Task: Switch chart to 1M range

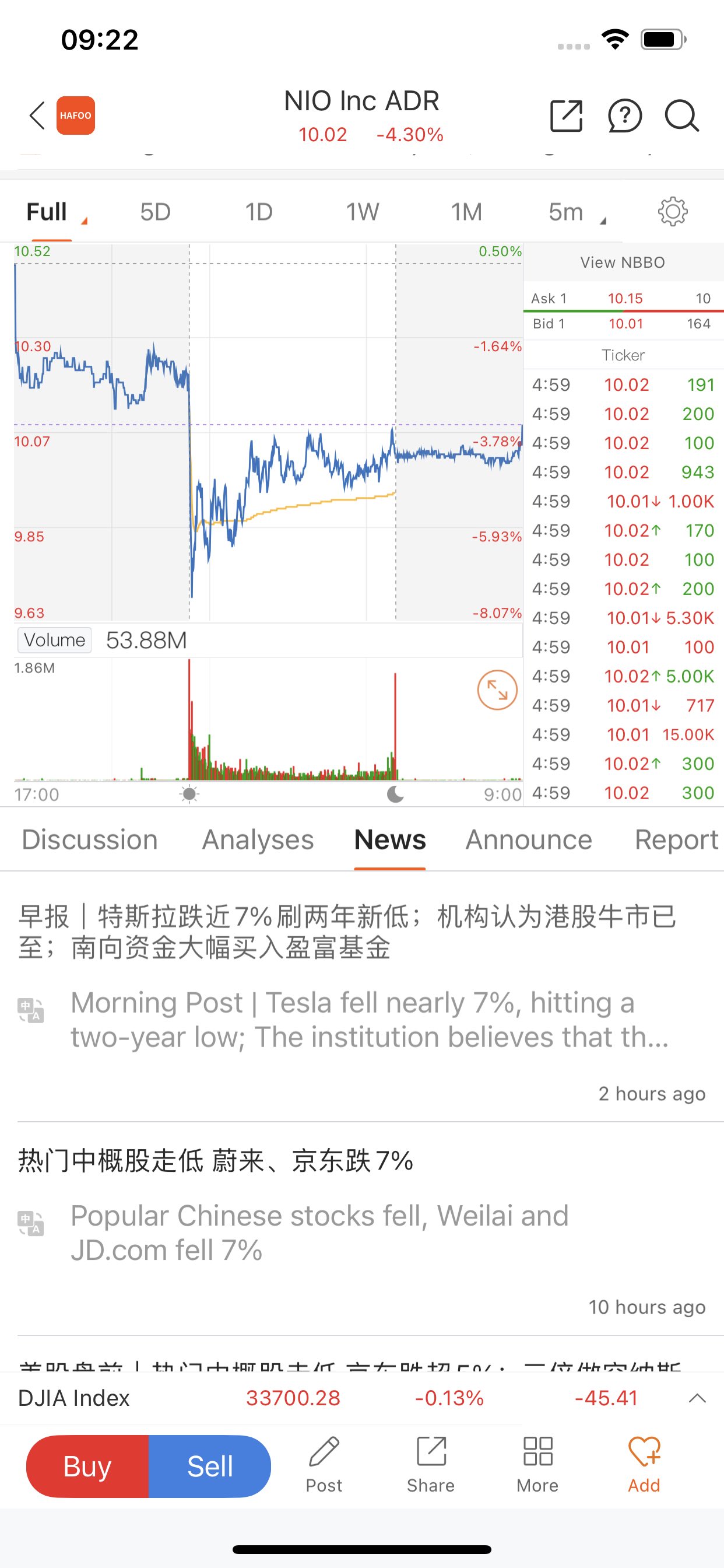Action: point(467,212)
